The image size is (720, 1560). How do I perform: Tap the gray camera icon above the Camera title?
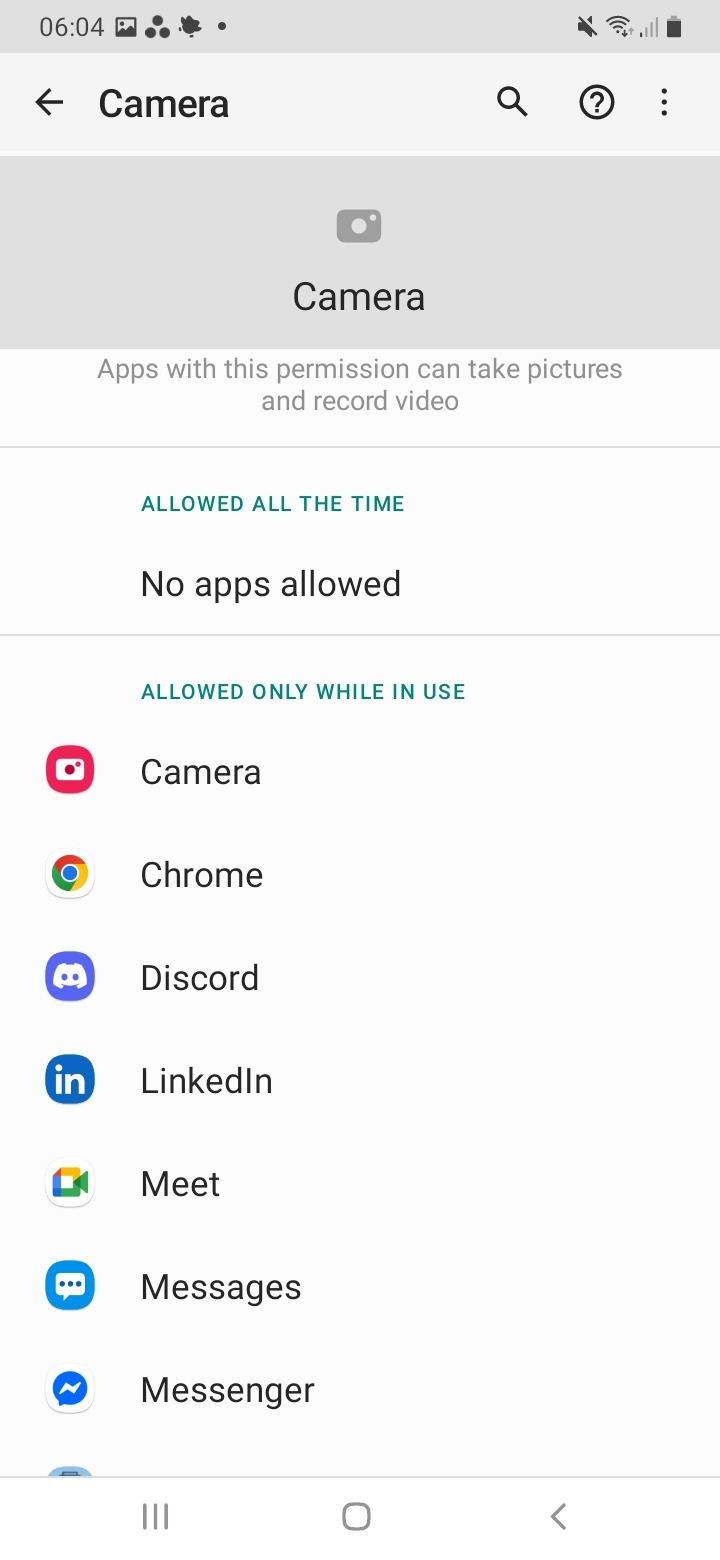358,225
